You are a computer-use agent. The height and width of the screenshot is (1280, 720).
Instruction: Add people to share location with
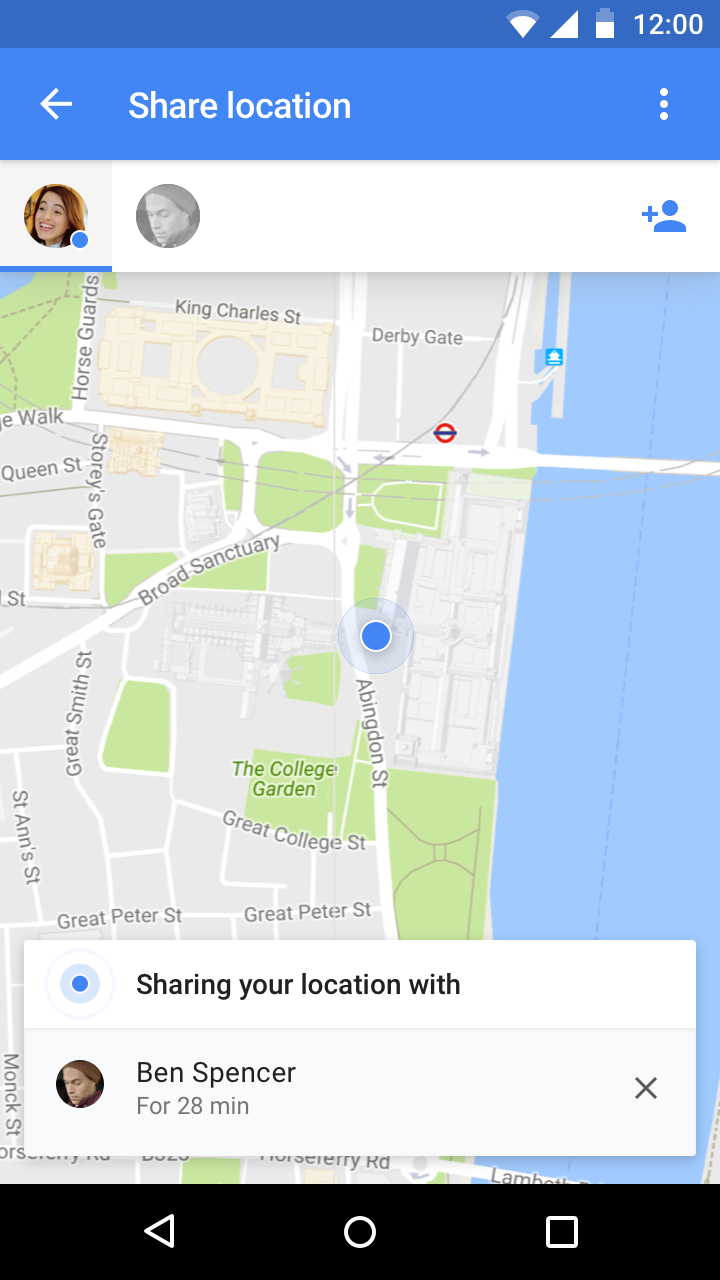(x=664, y=216)
